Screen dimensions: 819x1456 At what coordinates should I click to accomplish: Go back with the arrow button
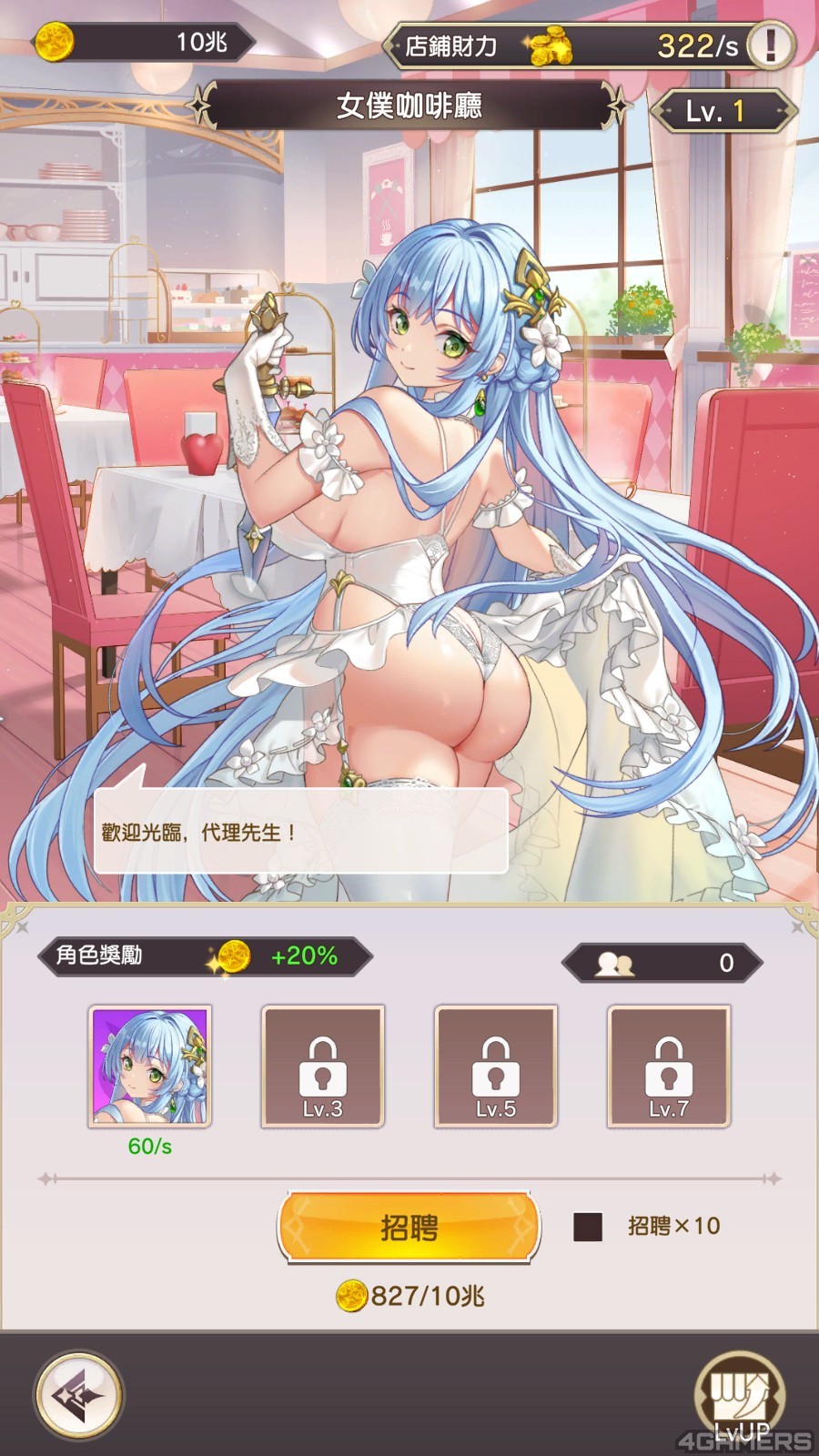click(78, 1395)
